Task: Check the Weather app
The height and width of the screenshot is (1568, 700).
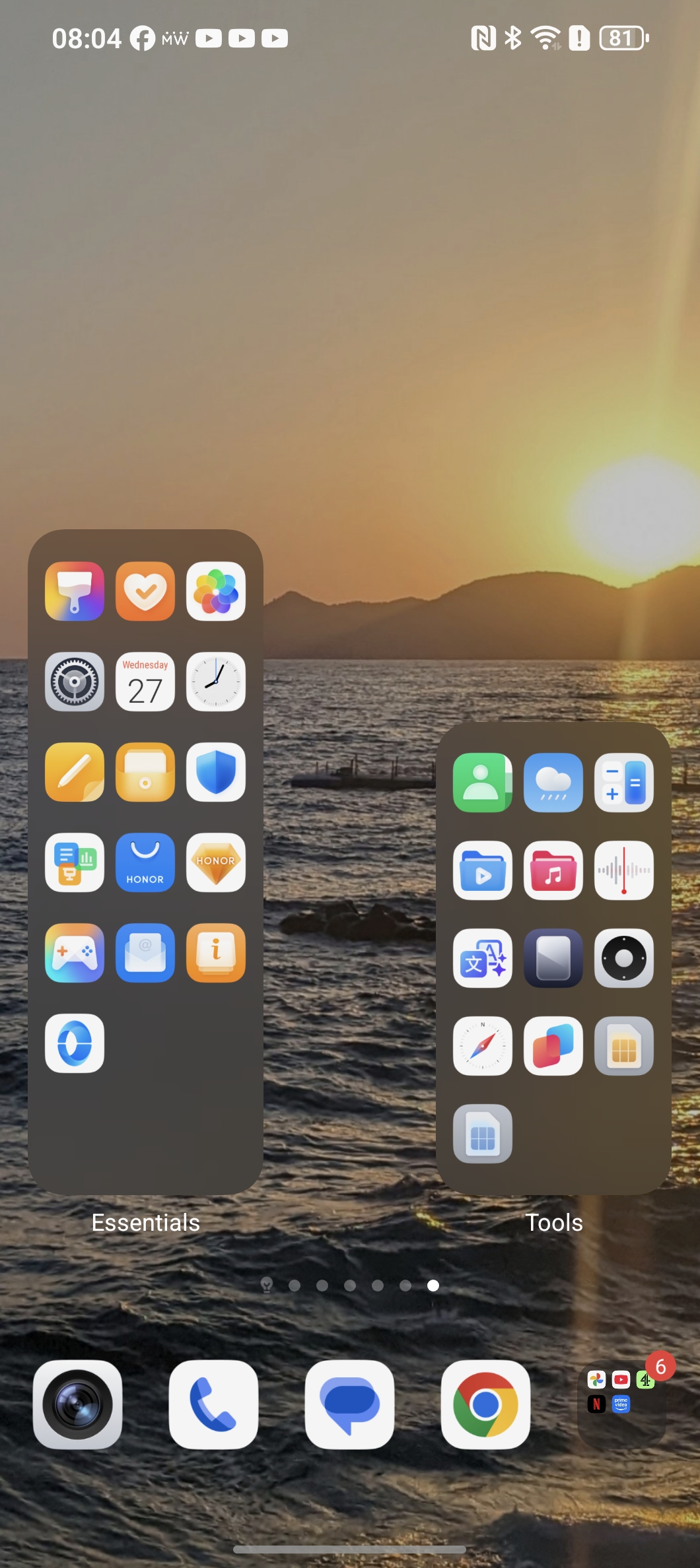Action: tap(553, 783)
